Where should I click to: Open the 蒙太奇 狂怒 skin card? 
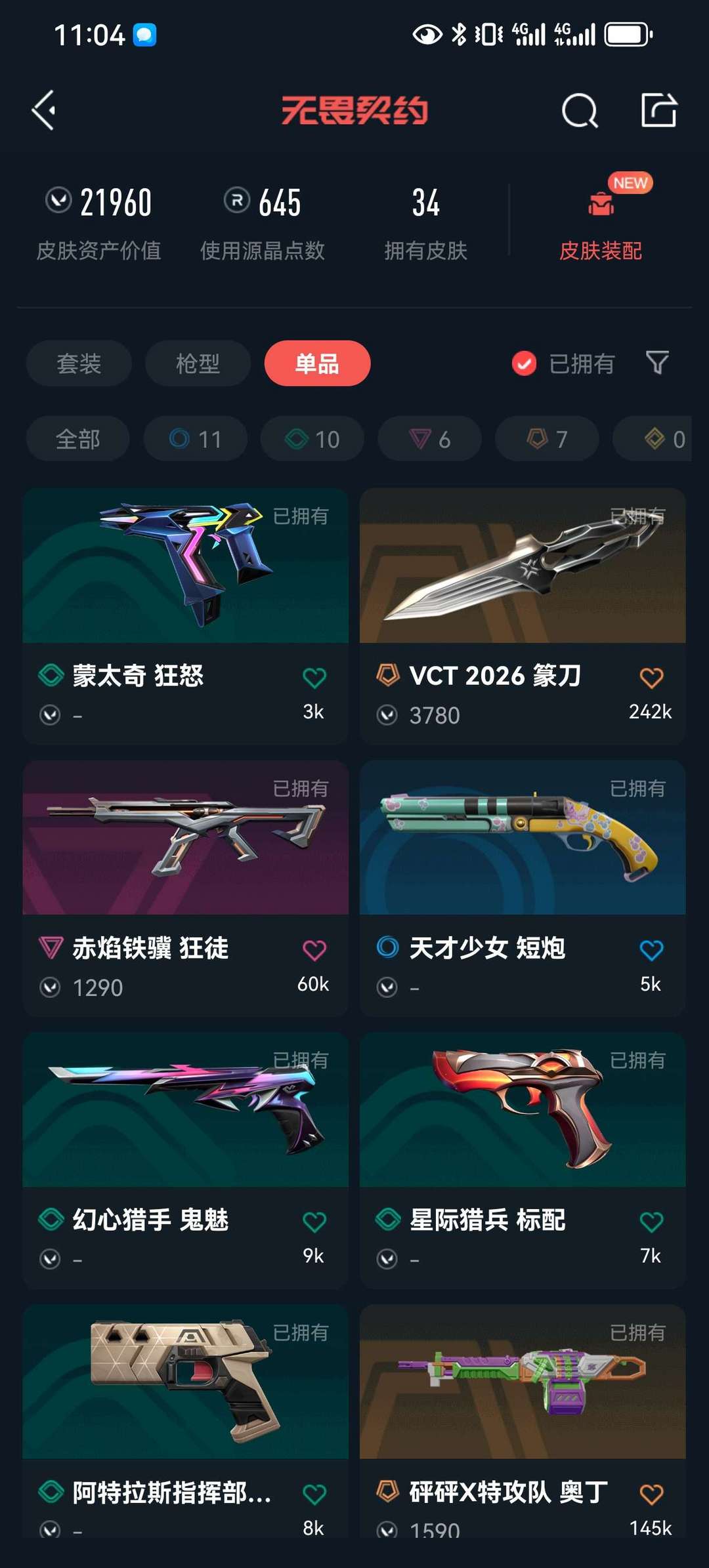185,577
